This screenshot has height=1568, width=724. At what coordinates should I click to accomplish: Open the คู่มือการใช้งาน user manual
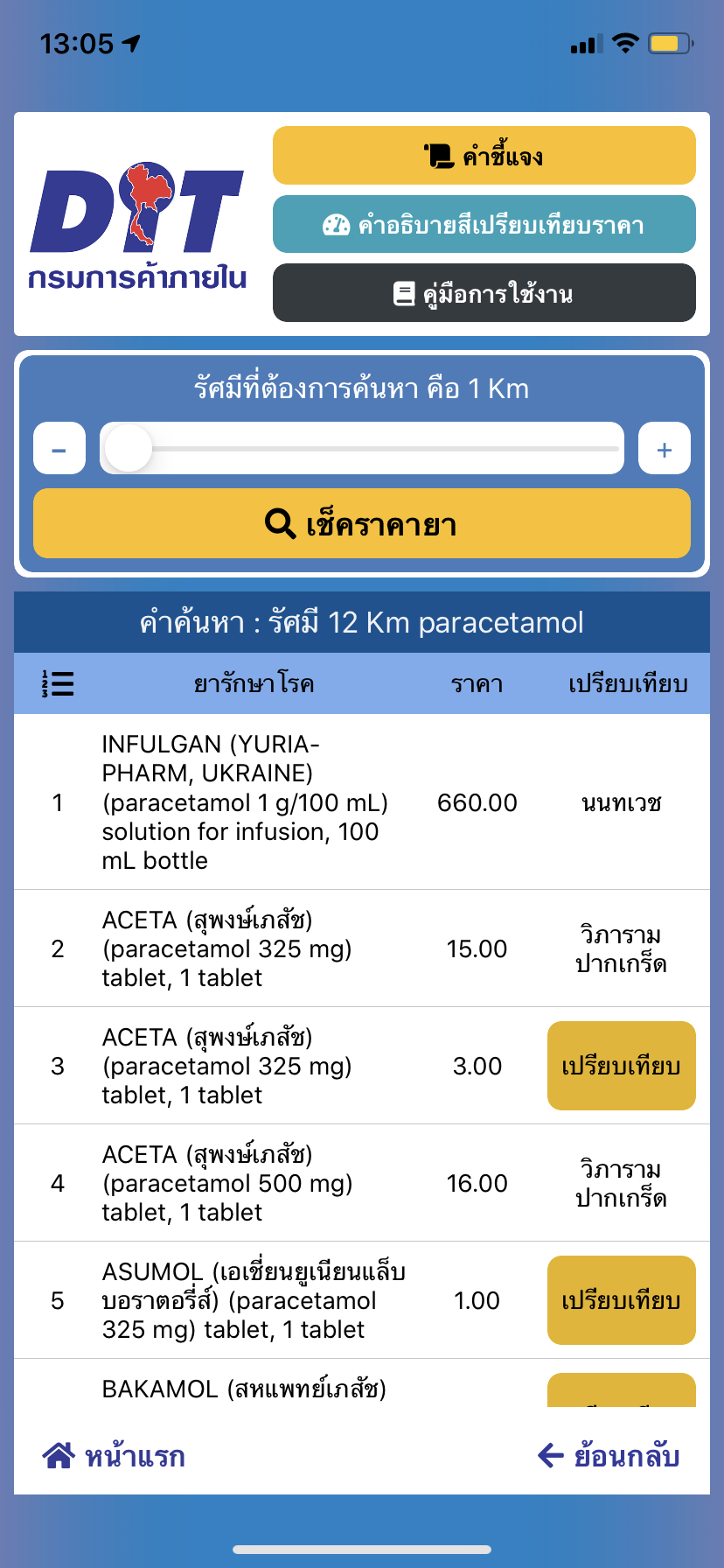[484, 293]
